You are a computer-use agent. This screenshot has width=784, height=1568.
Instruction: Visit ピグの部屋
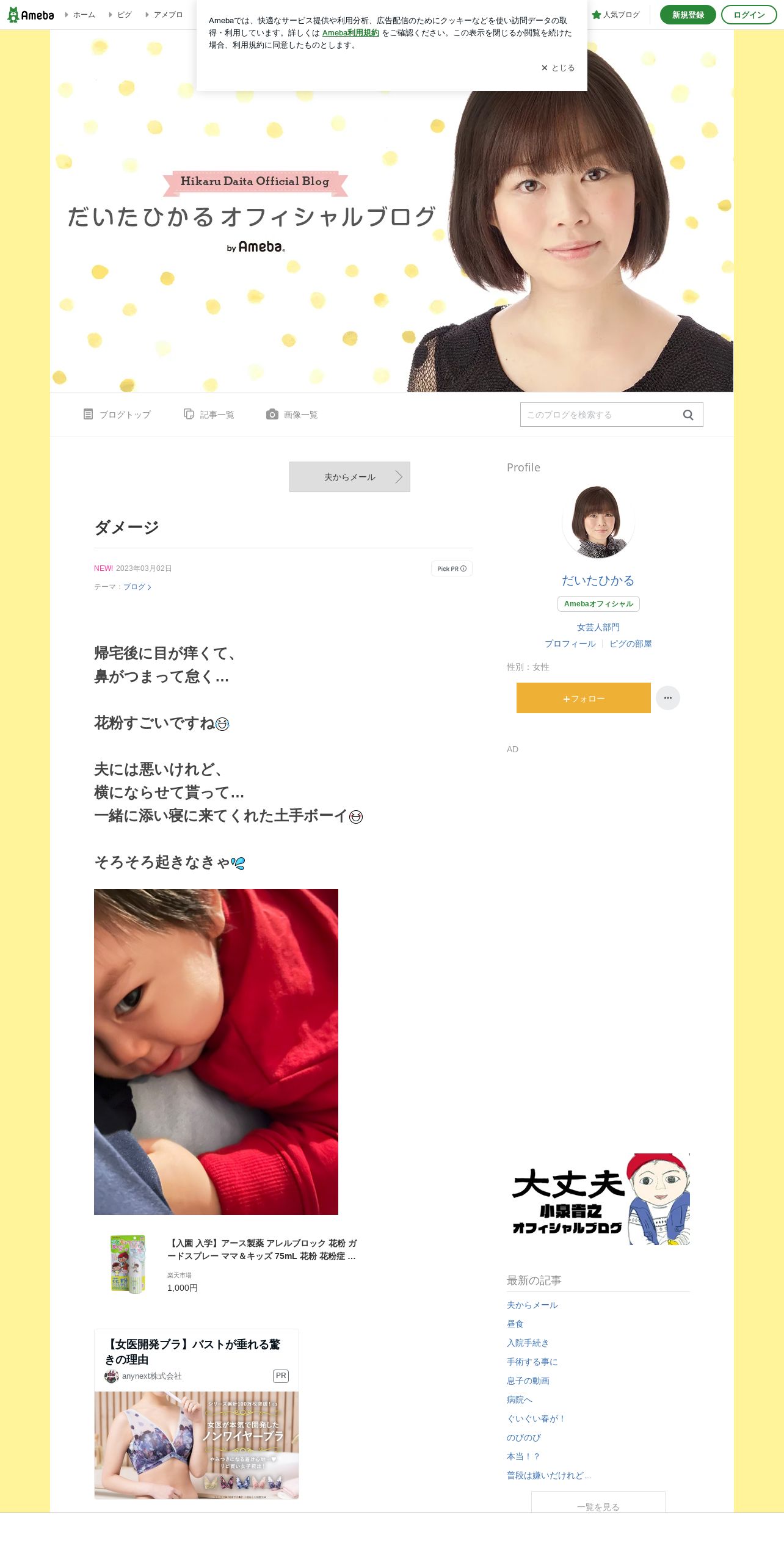point(631,644)
